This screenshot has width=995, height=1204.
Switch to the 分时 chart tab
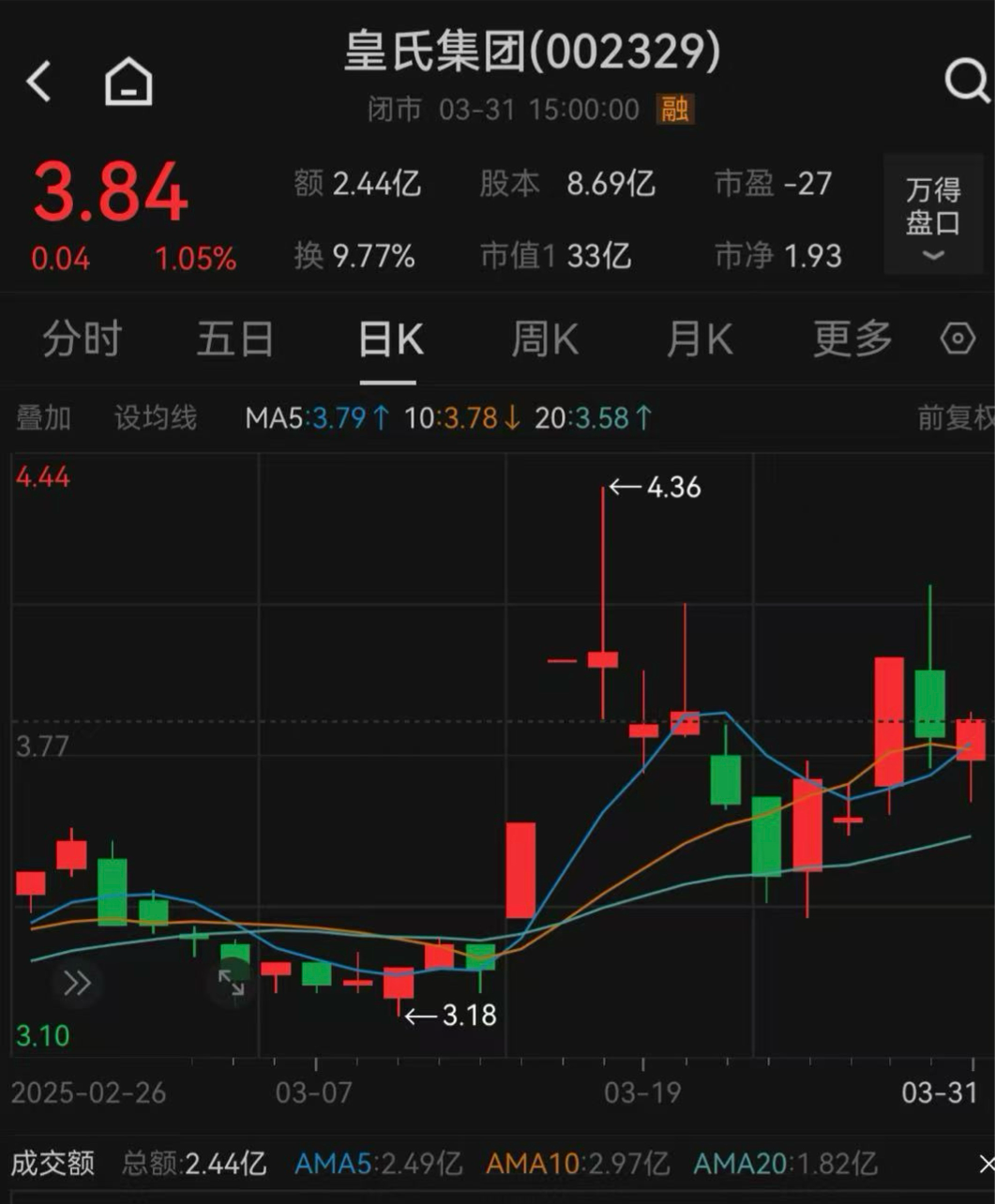pos(83,339)
